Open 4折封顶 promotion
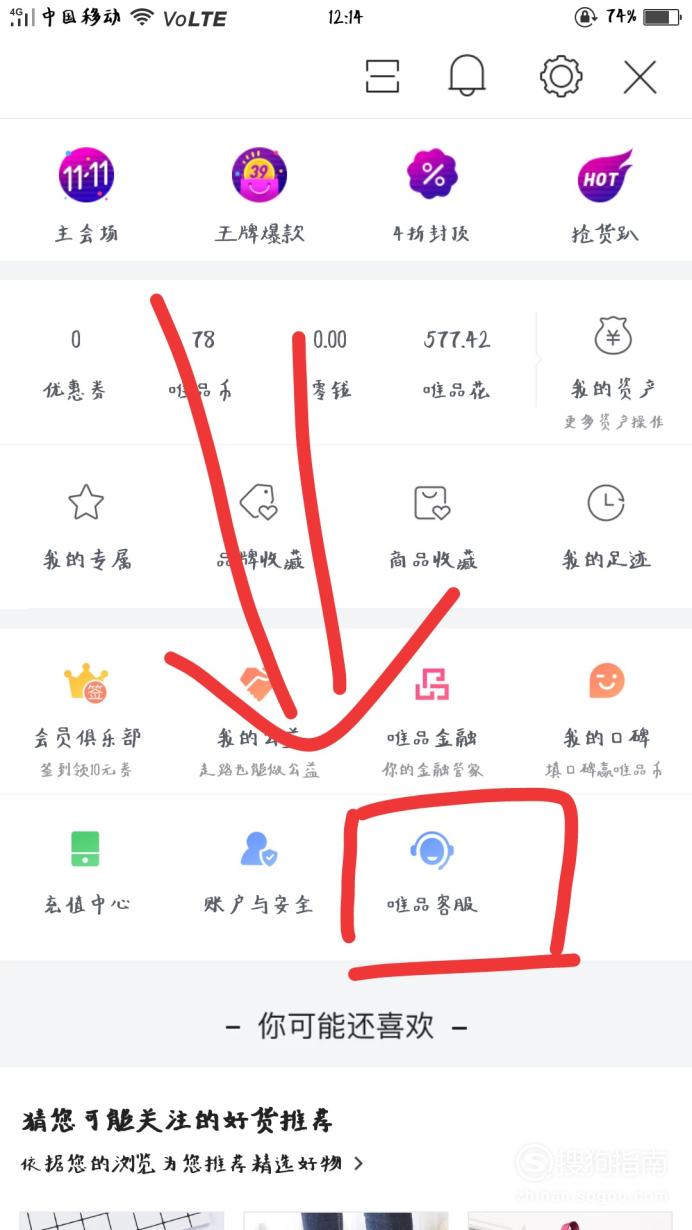Screen dimensions: 692x1230 432,197
